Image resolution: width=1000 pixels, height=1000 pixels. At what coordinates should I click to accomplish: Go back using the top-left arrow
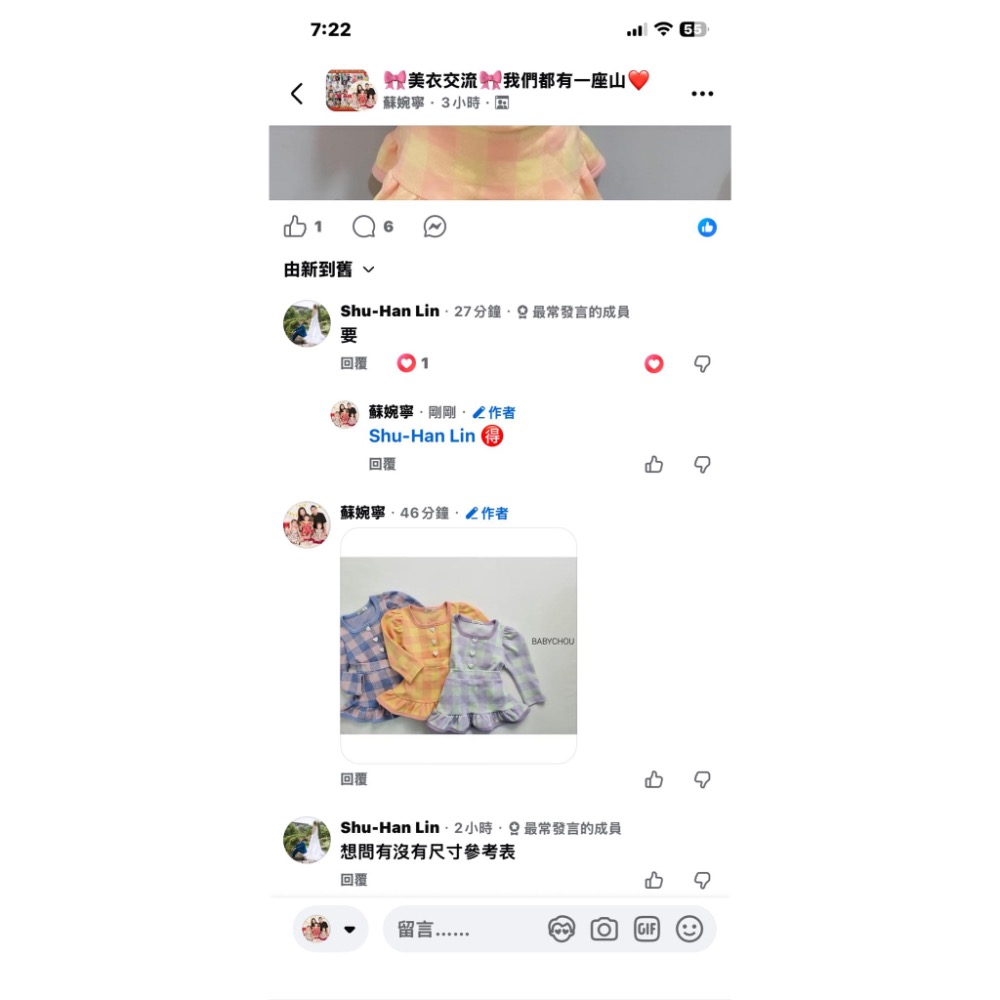[296, 93]
